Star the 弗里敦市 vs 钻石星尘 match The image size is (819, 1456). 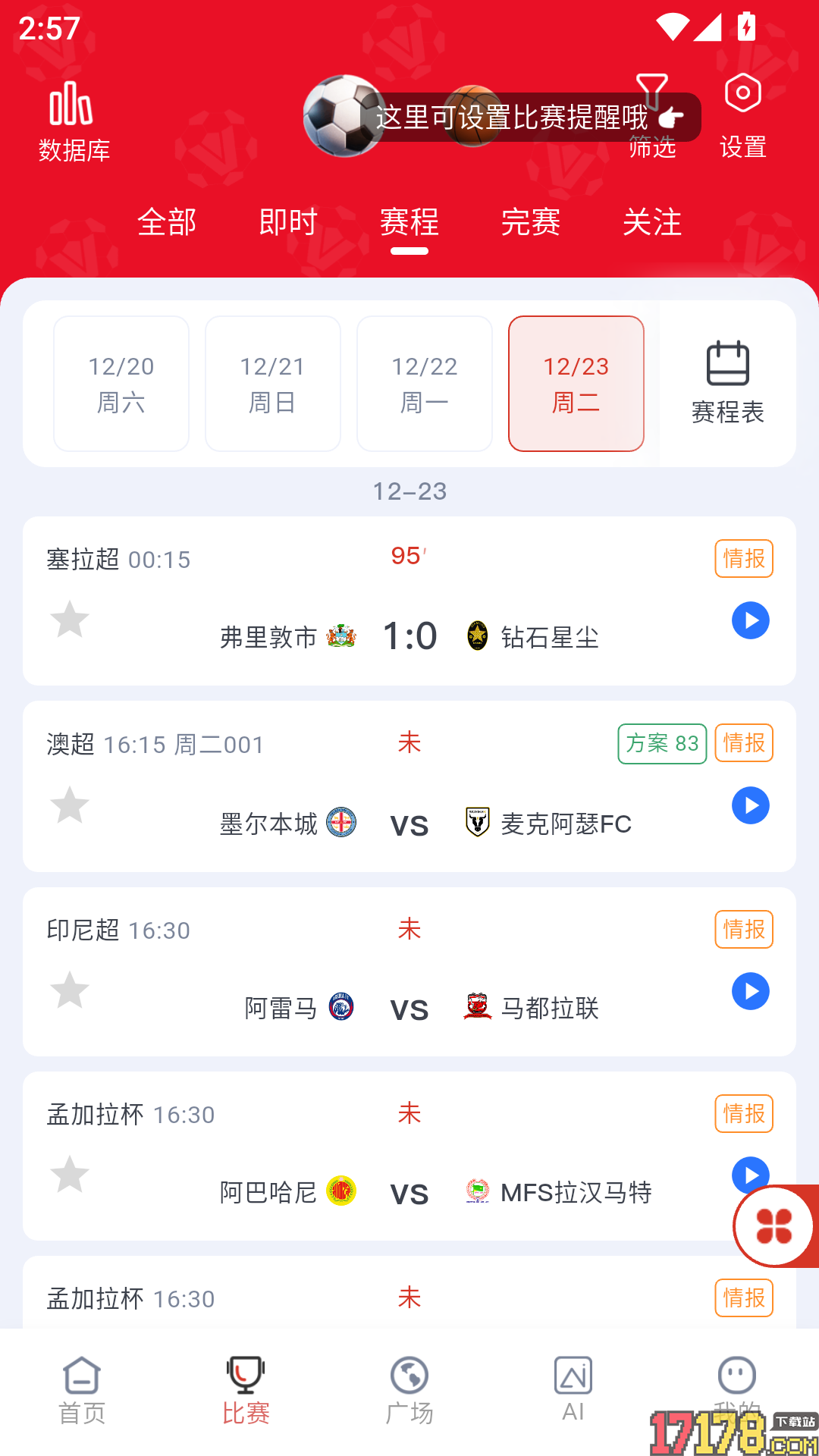coord(70,620)
